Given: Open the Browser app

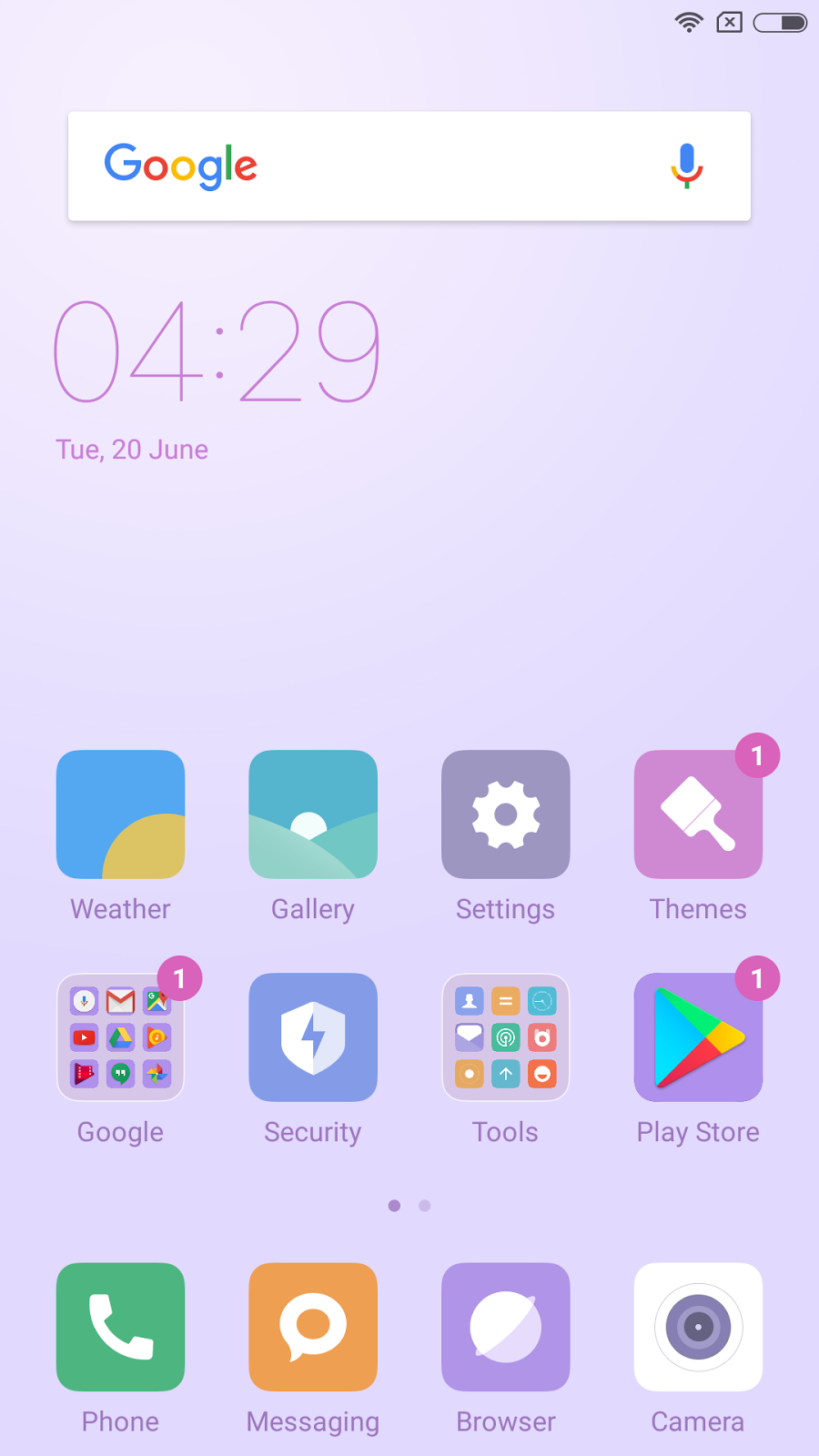Looking at the screenshot, I should [506, 1327].
